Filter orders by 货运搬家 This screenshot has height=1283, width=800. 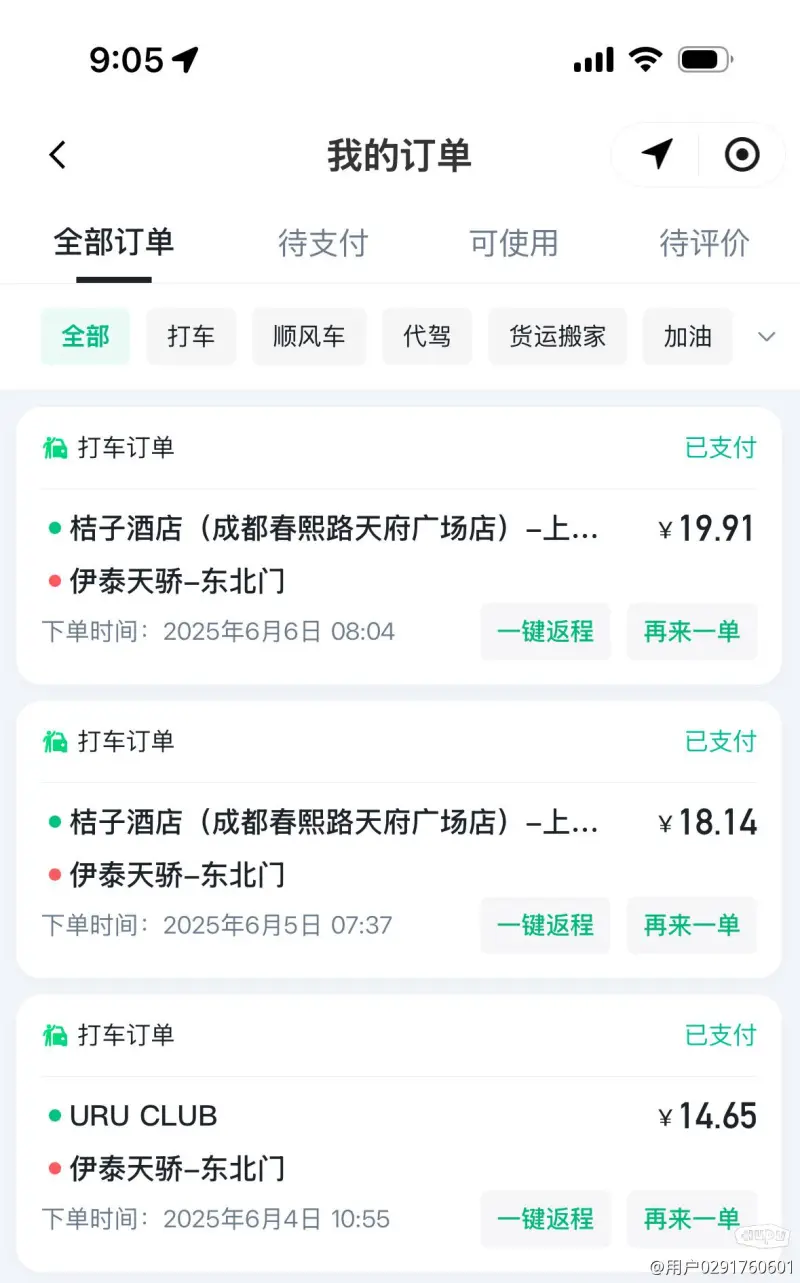coord(557,336)
